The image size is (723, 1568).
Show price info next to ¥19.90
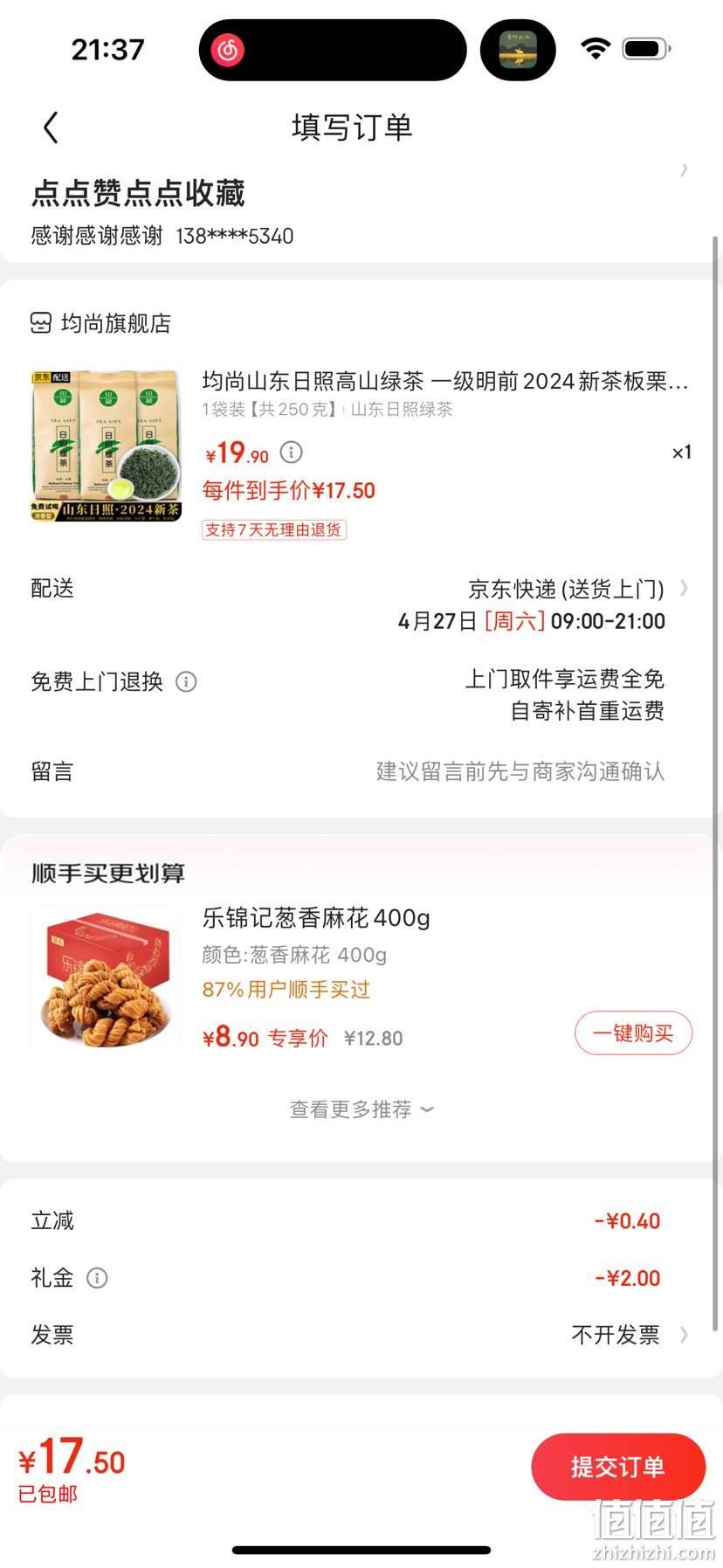(x=291, y=452)
